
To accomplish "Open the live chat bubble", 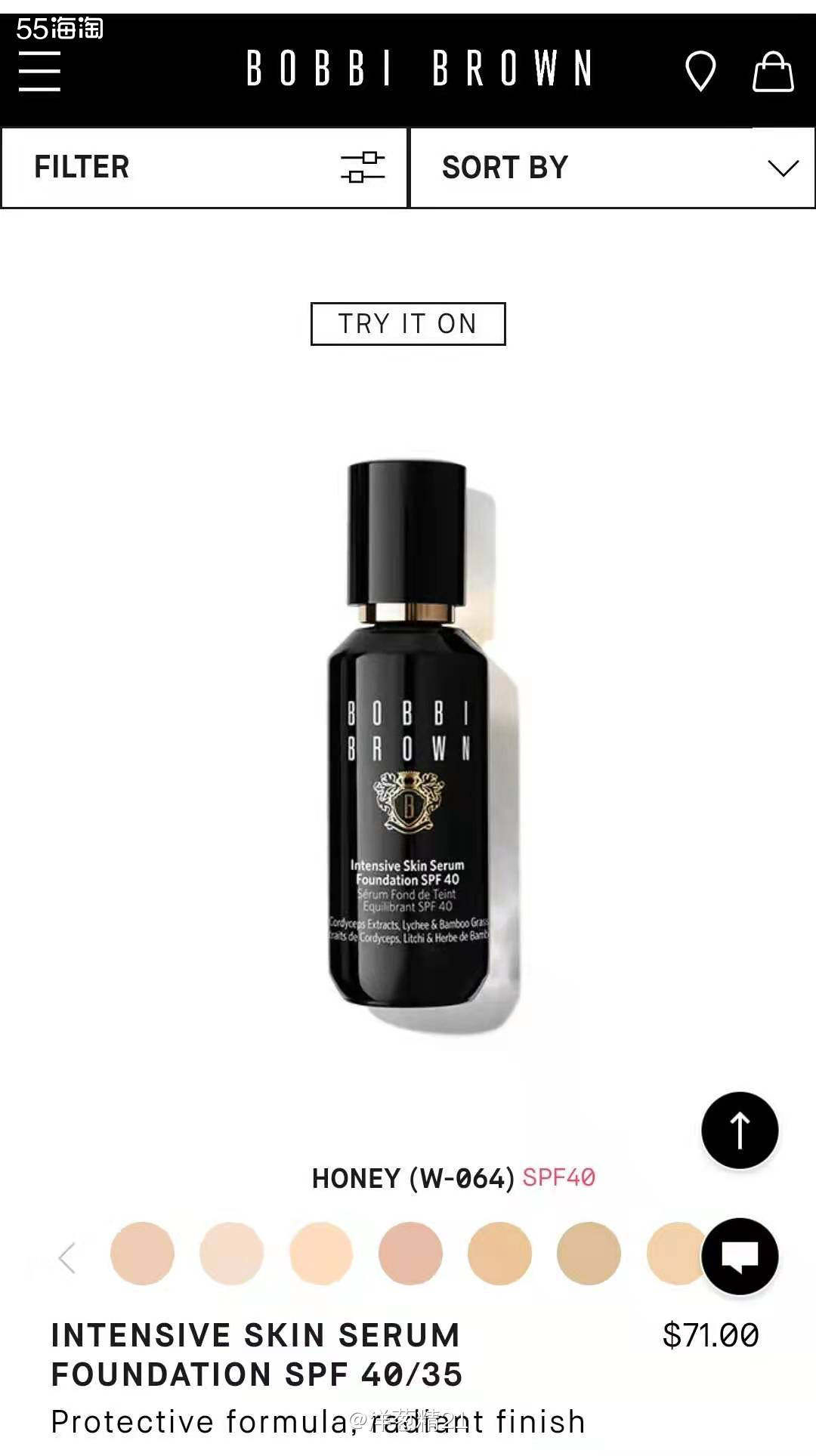I will [x=740, y=1256].
